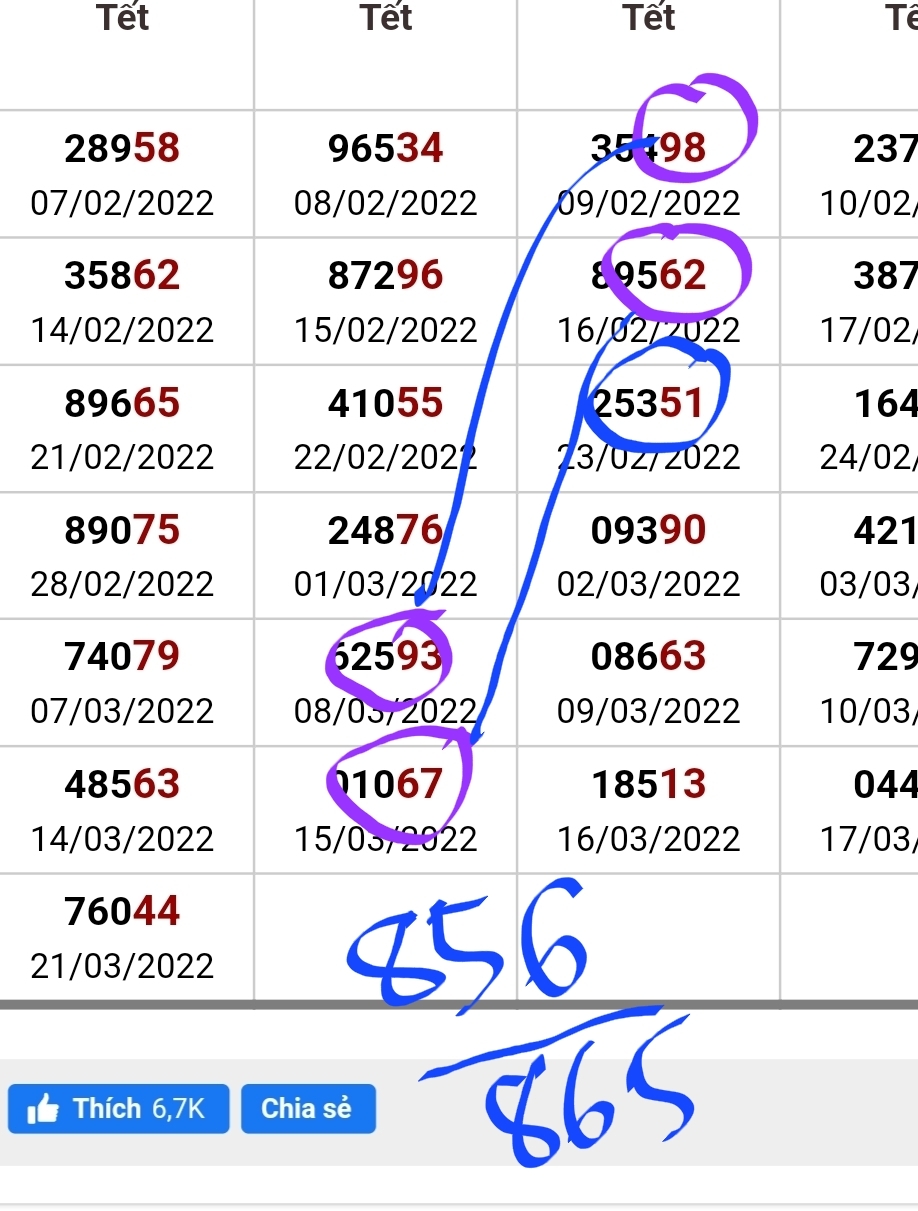Like the page with the Thích button

118,1109
